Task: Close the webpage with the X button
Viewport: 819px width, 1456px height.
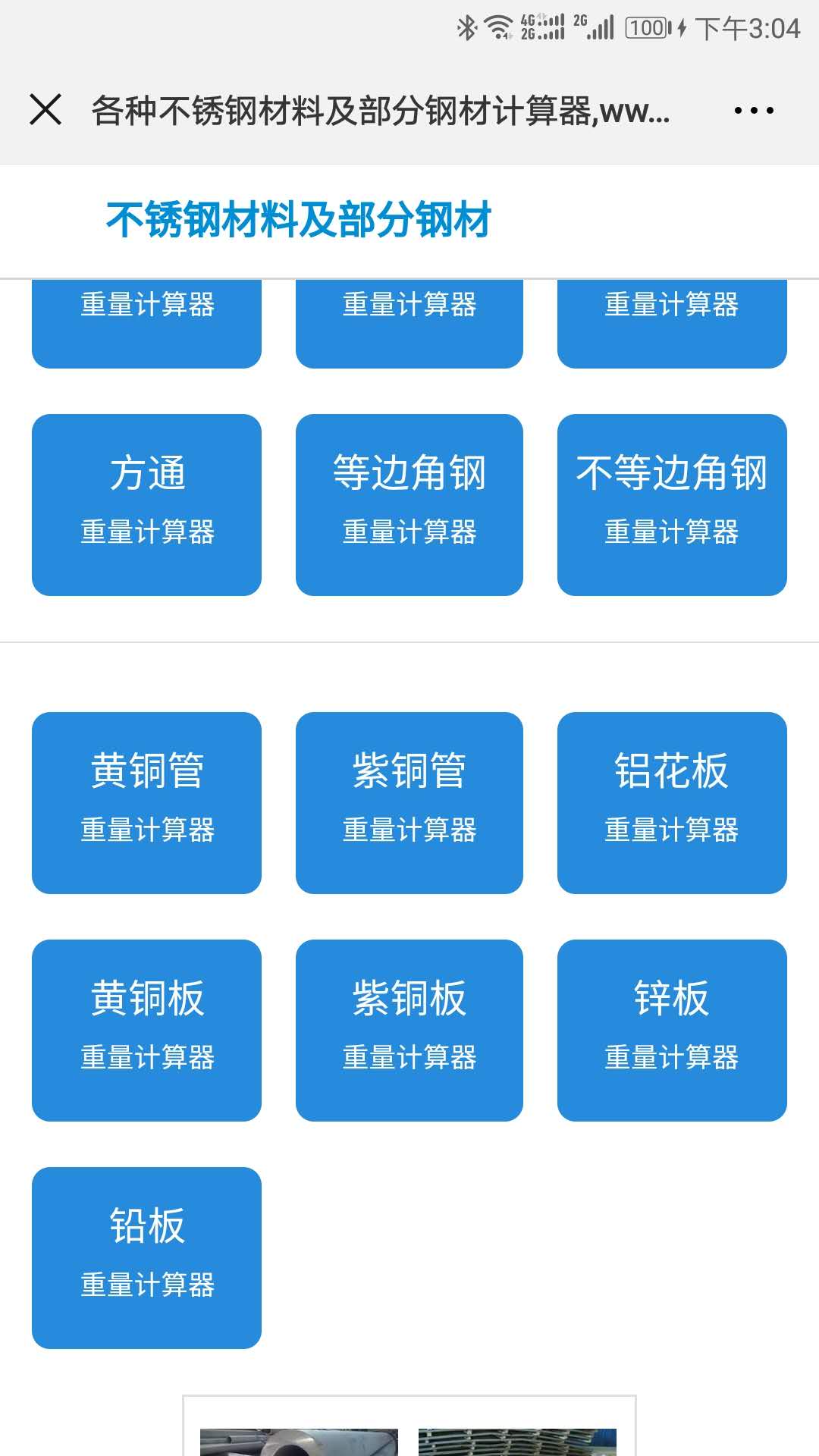Action: (47, 110)
